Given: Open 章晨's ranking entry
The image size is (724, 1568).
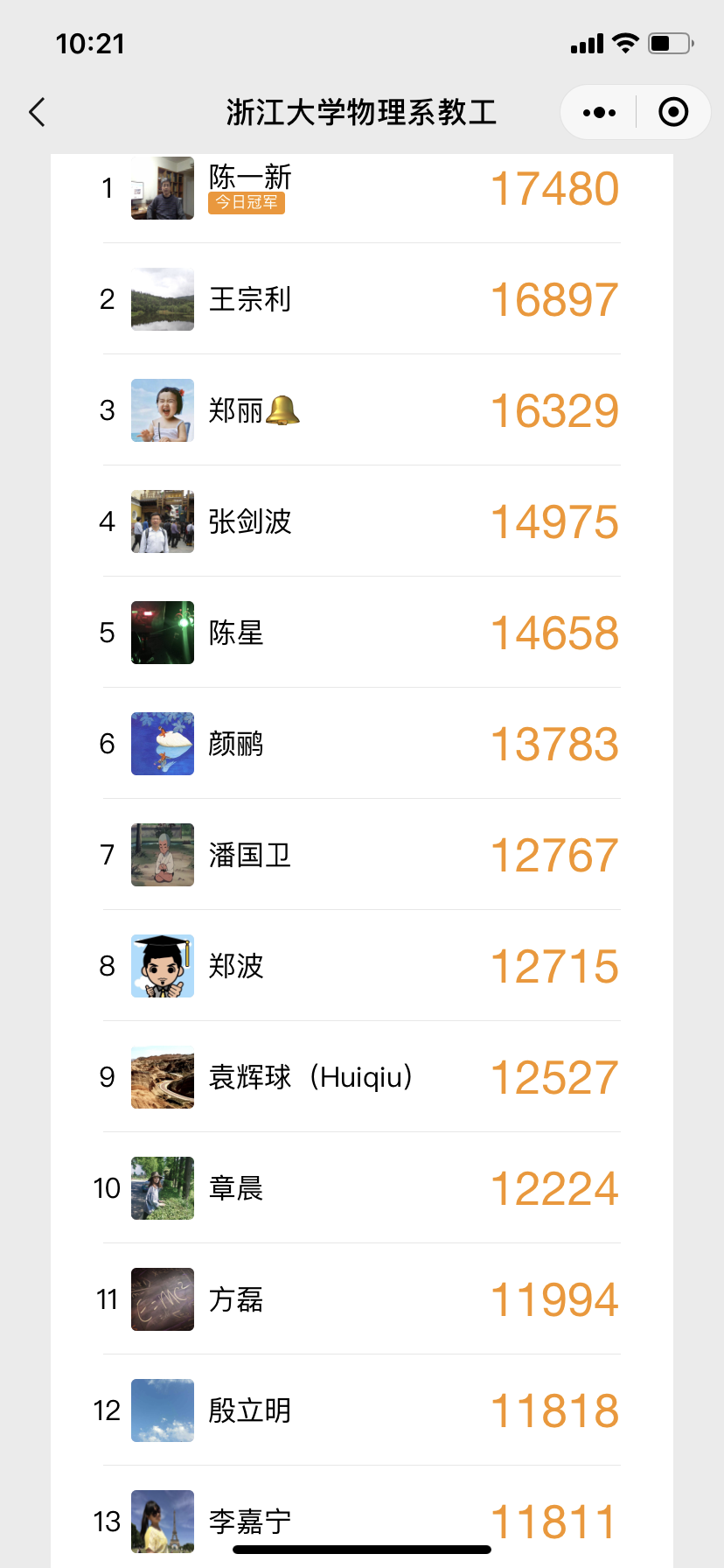Looking at the screenshot, I should (x=361, y=1188).
